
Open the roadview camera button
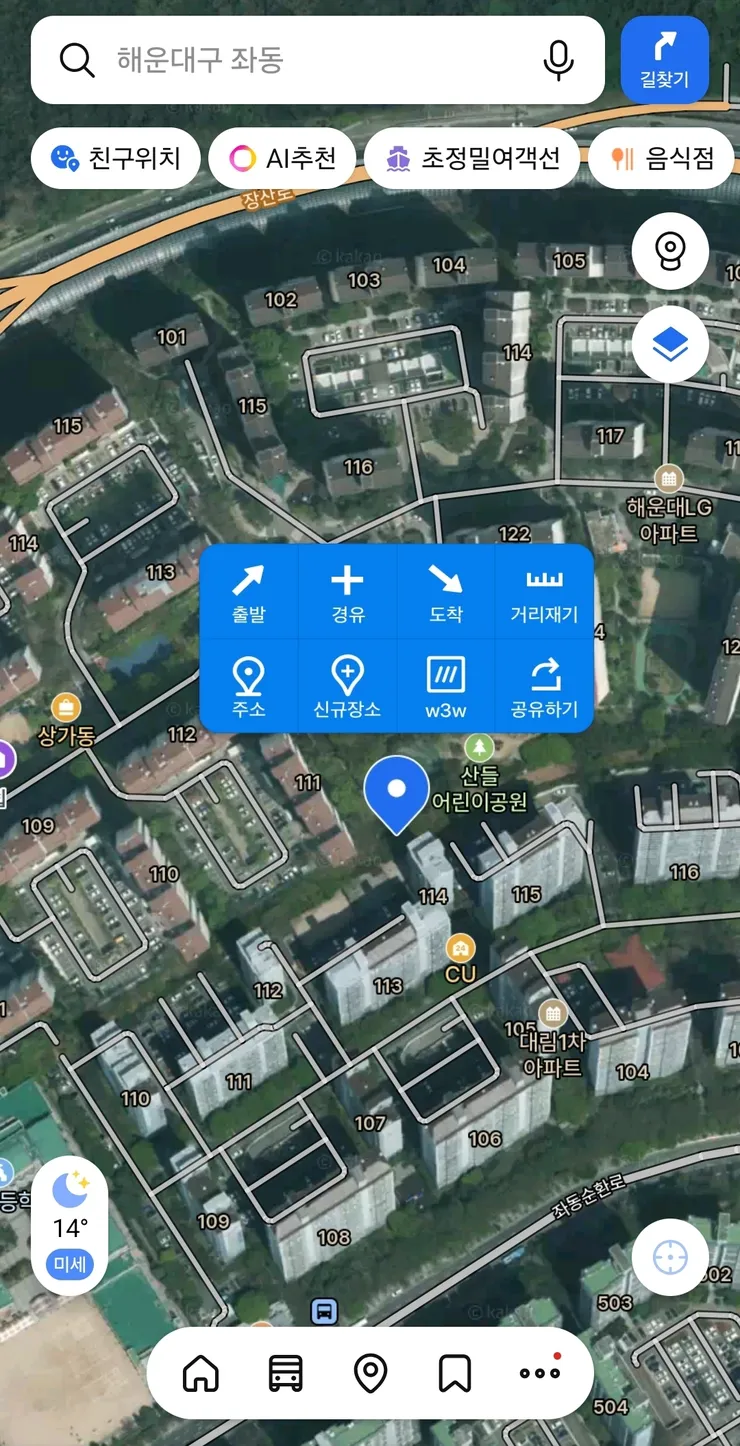[x=670, y=251]
